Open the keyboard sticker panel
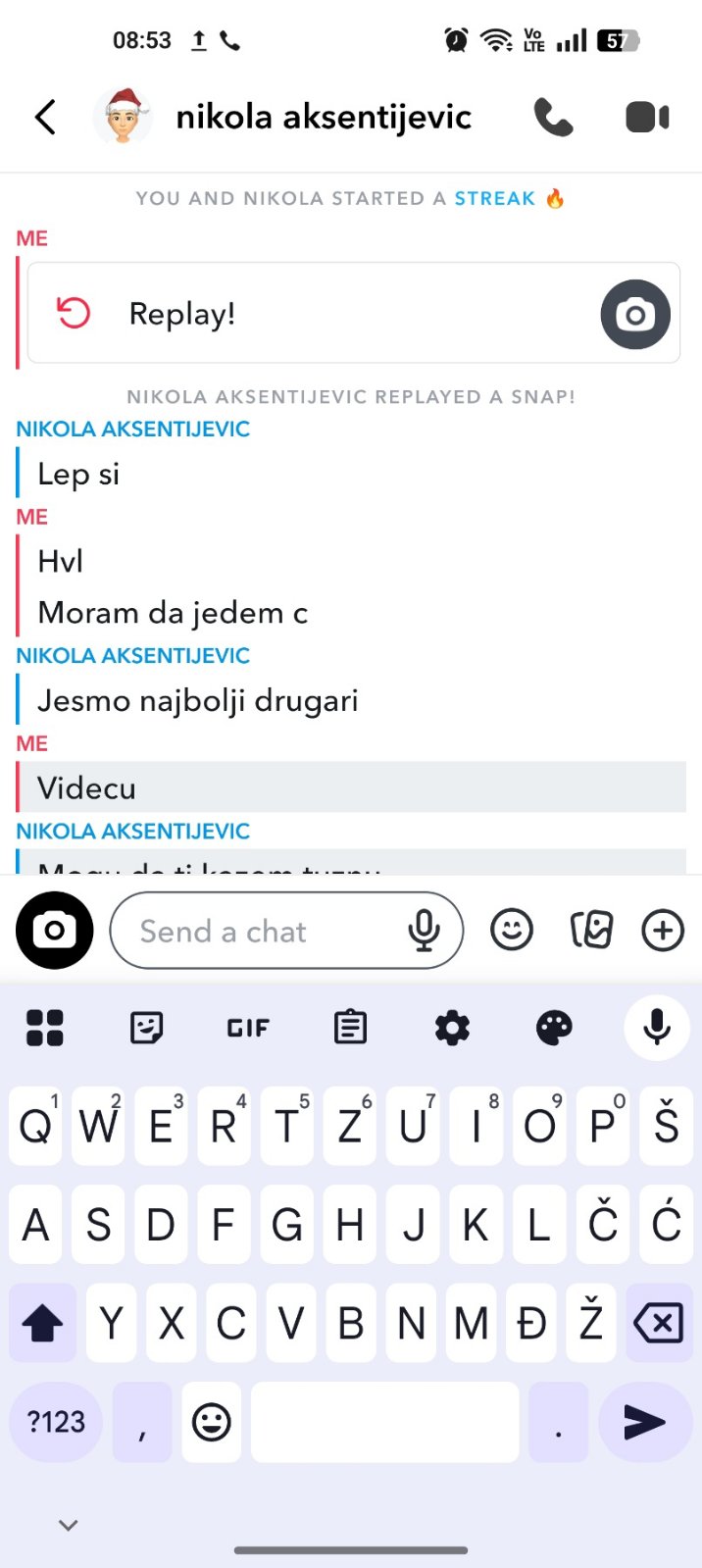The image size is (702, 1568). (146, 1028)
